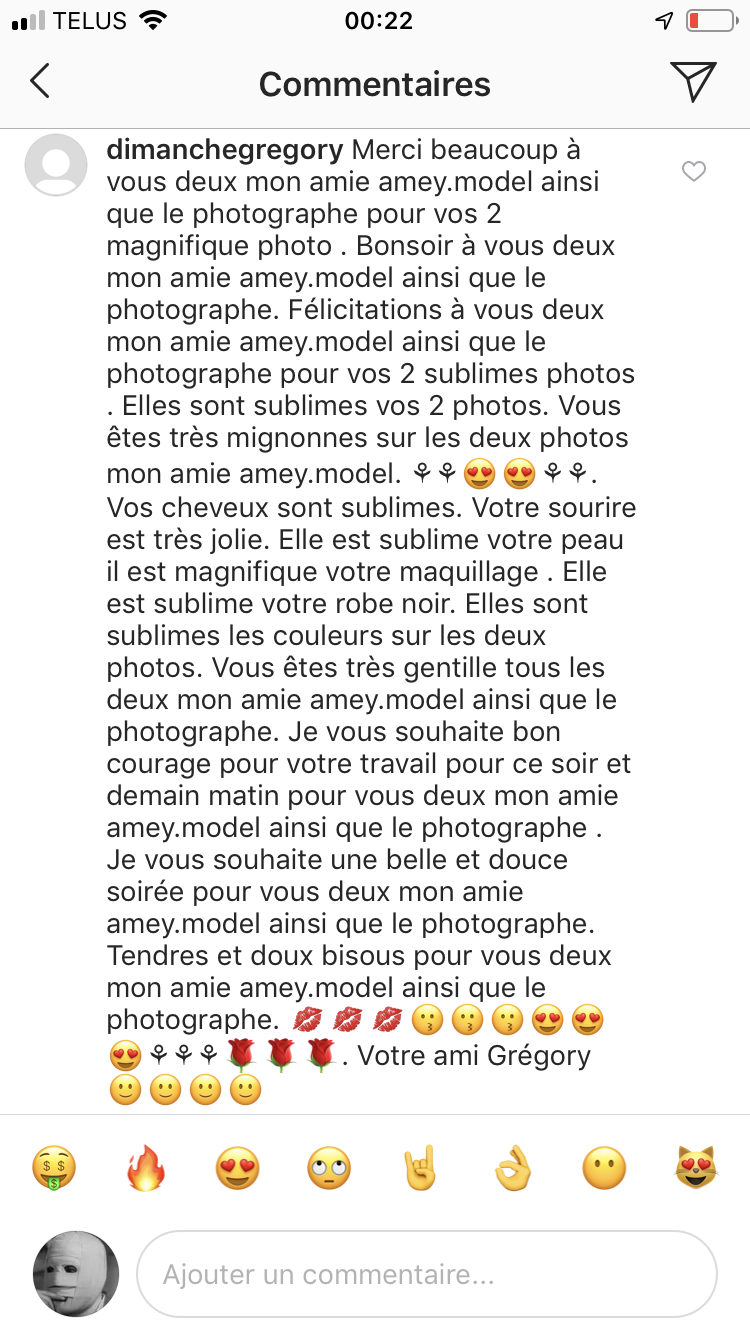The height and width of the screenshot is (1334, 750).
Task: Insert the heart-eyes cat emoji
Action: tap(696, 1168)
